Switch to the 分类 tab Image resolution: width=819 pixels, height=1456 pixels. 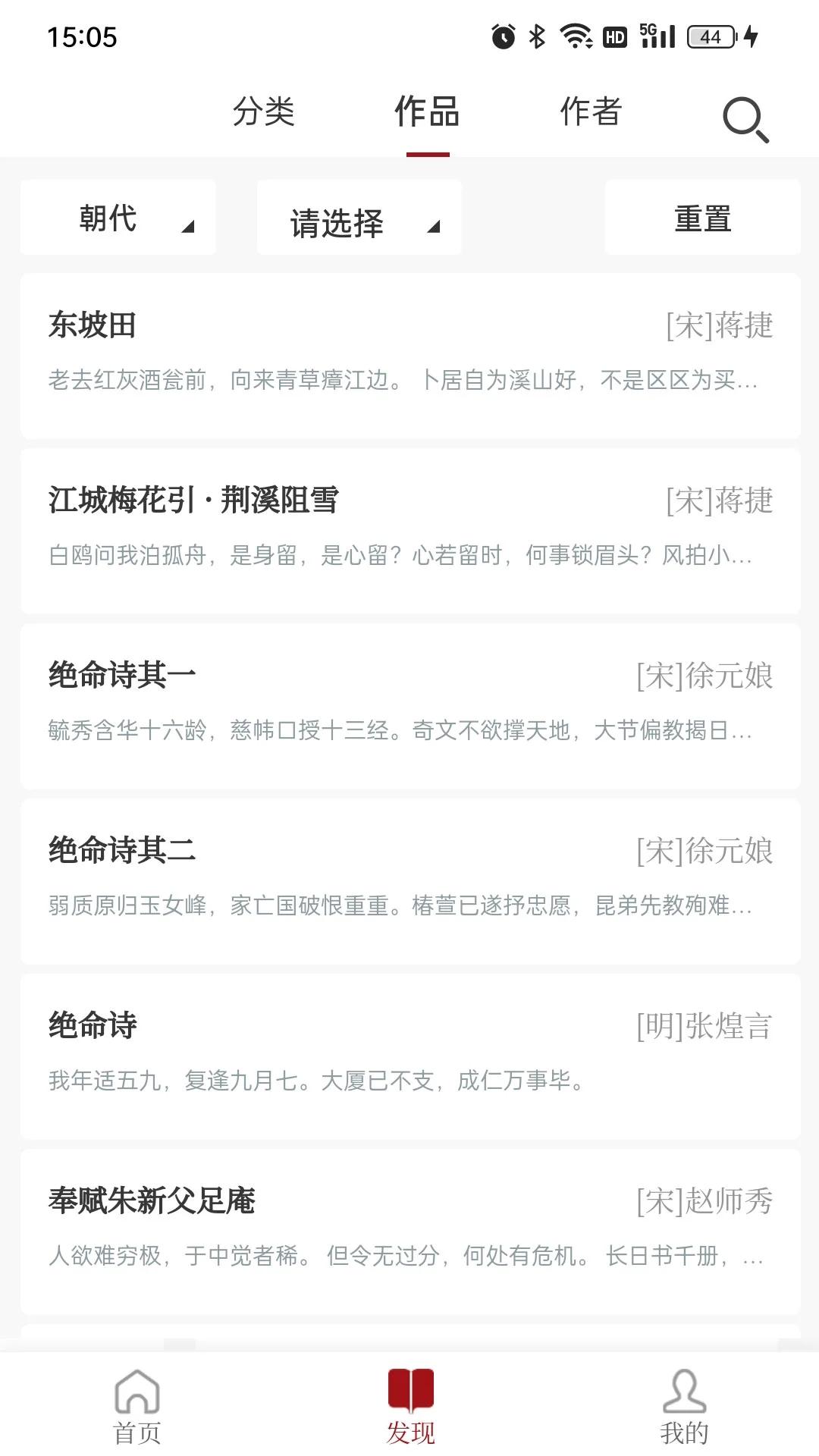[263, 112]
